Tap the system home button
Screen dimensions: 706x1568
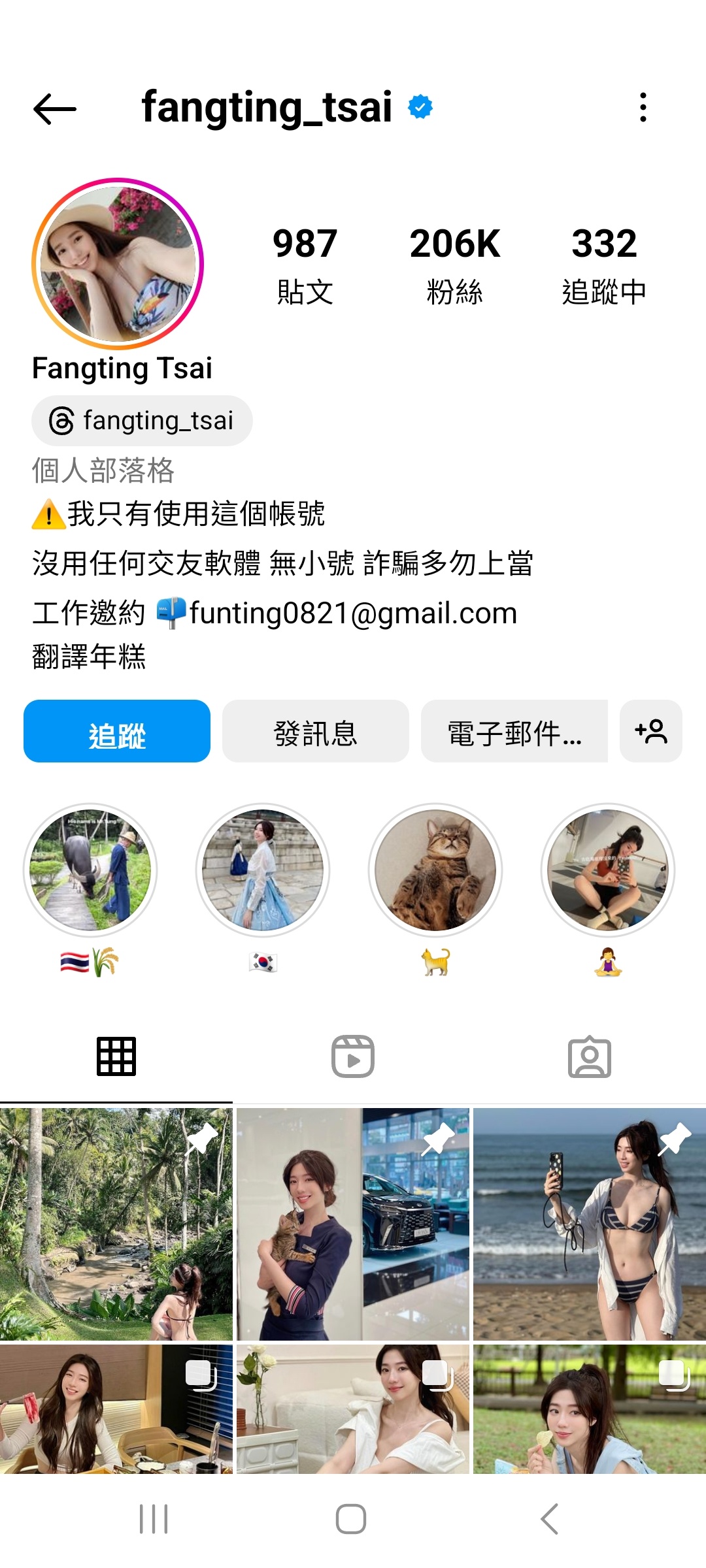point(351,1519)
